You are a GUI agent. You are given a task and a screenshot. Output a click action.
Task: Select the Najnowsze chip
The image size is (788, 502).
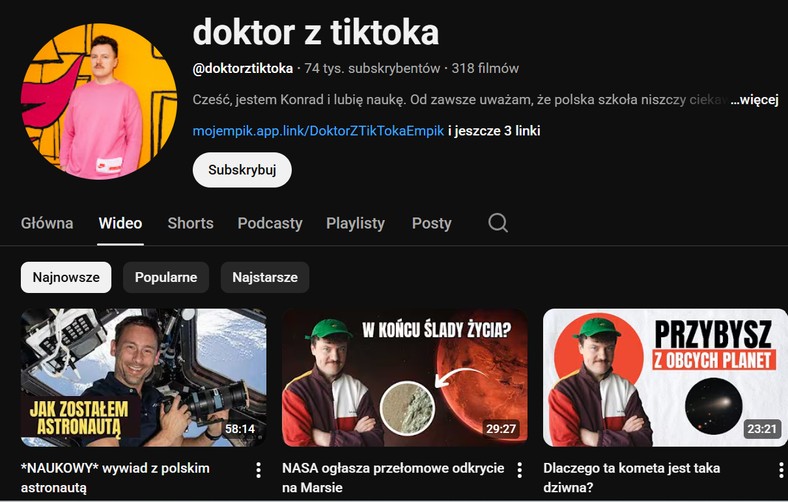[66, 277]
